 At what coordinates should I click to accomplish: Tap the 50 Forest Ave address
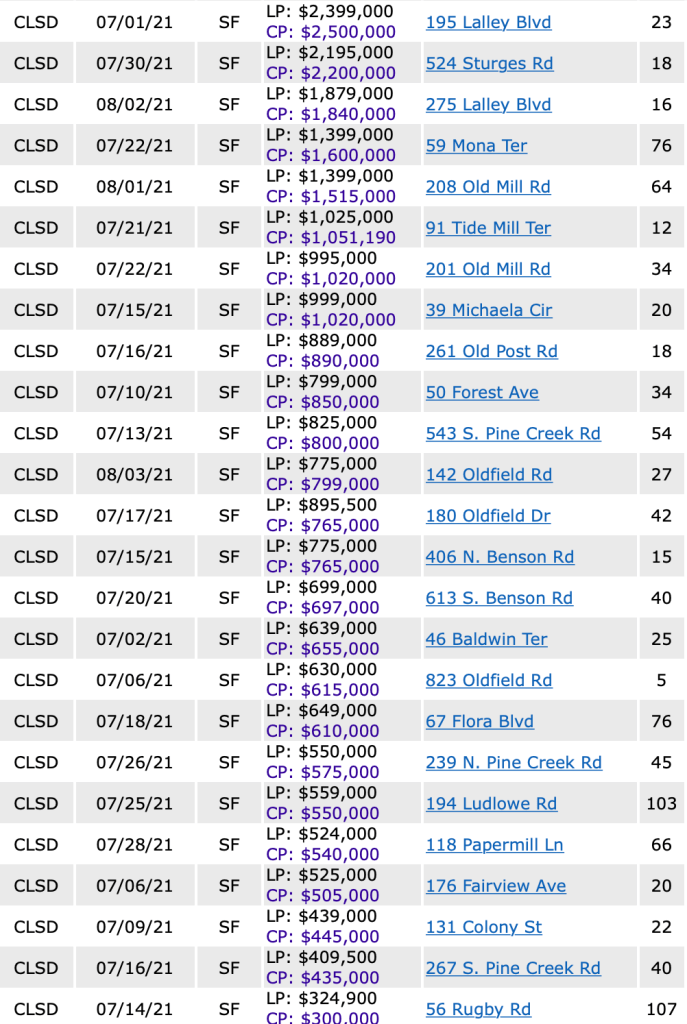tap(482, 392)
